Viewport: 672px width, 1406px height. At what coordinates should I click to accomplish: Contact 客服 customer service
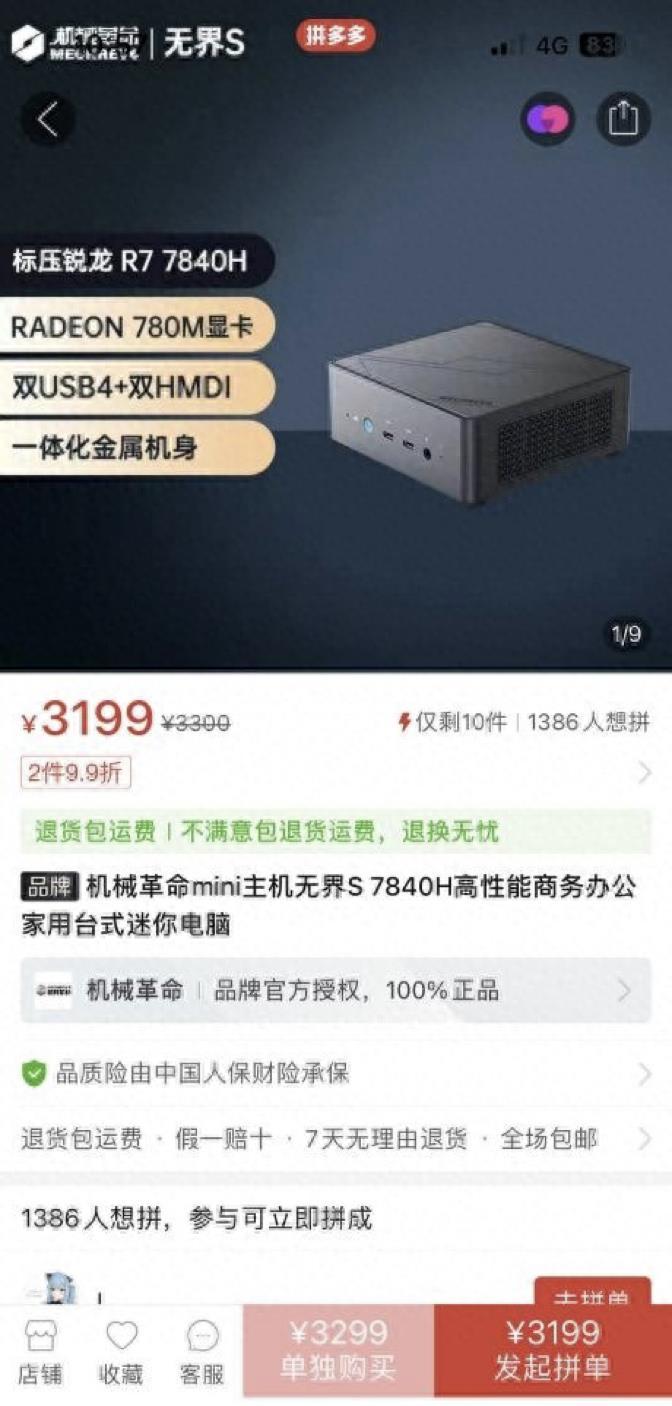click(202, 1352)
